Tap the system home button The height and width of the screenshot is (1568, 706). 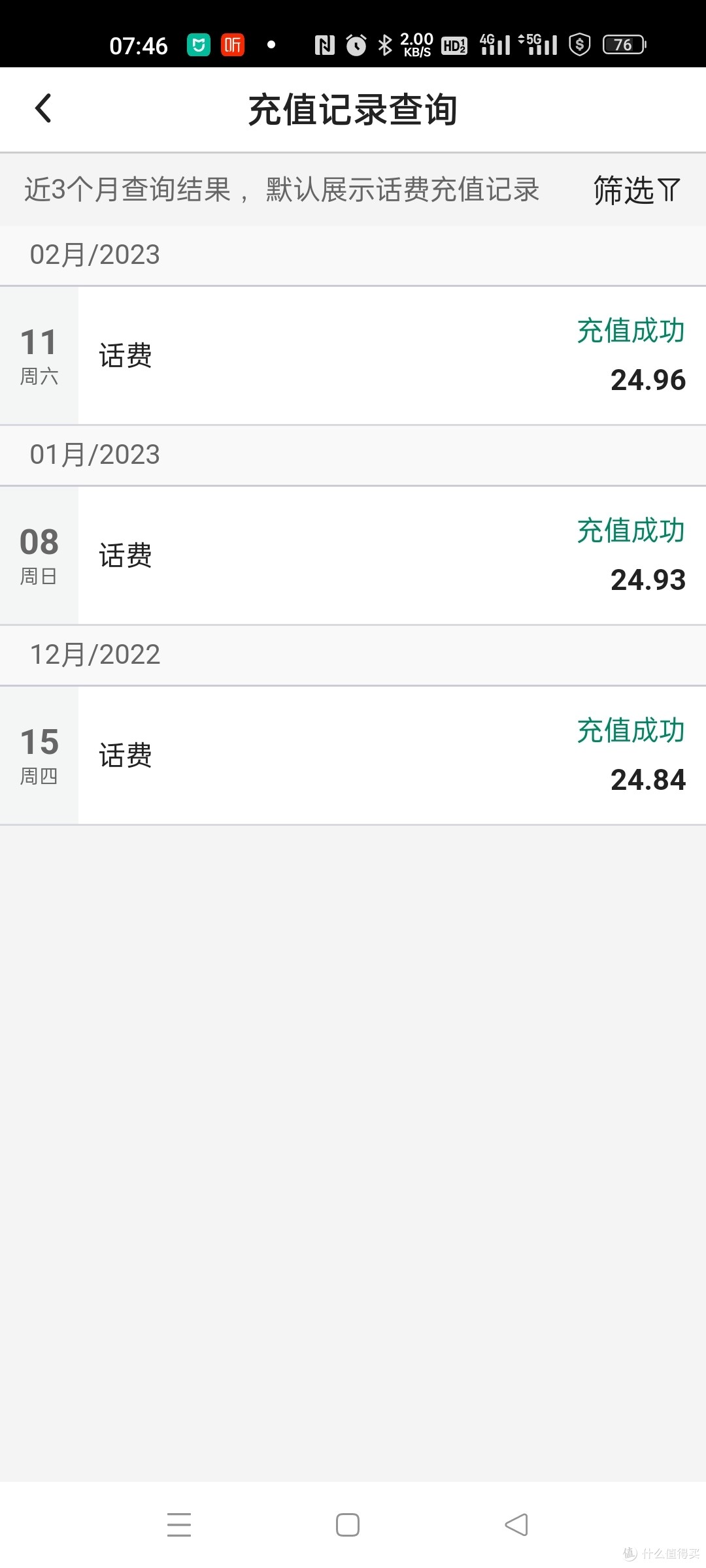348,1525
